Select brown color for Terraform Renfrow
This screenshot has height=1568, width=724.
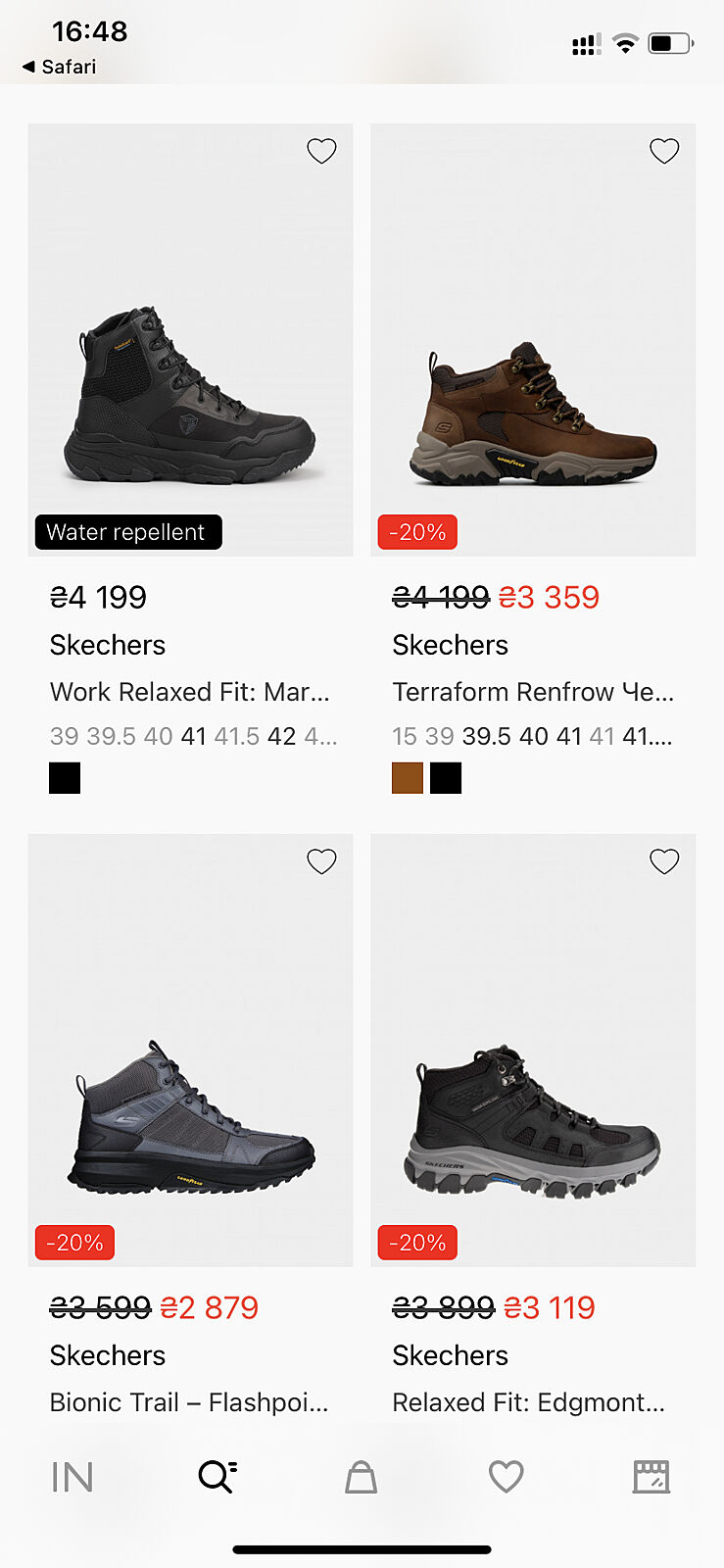coord(408,778)
